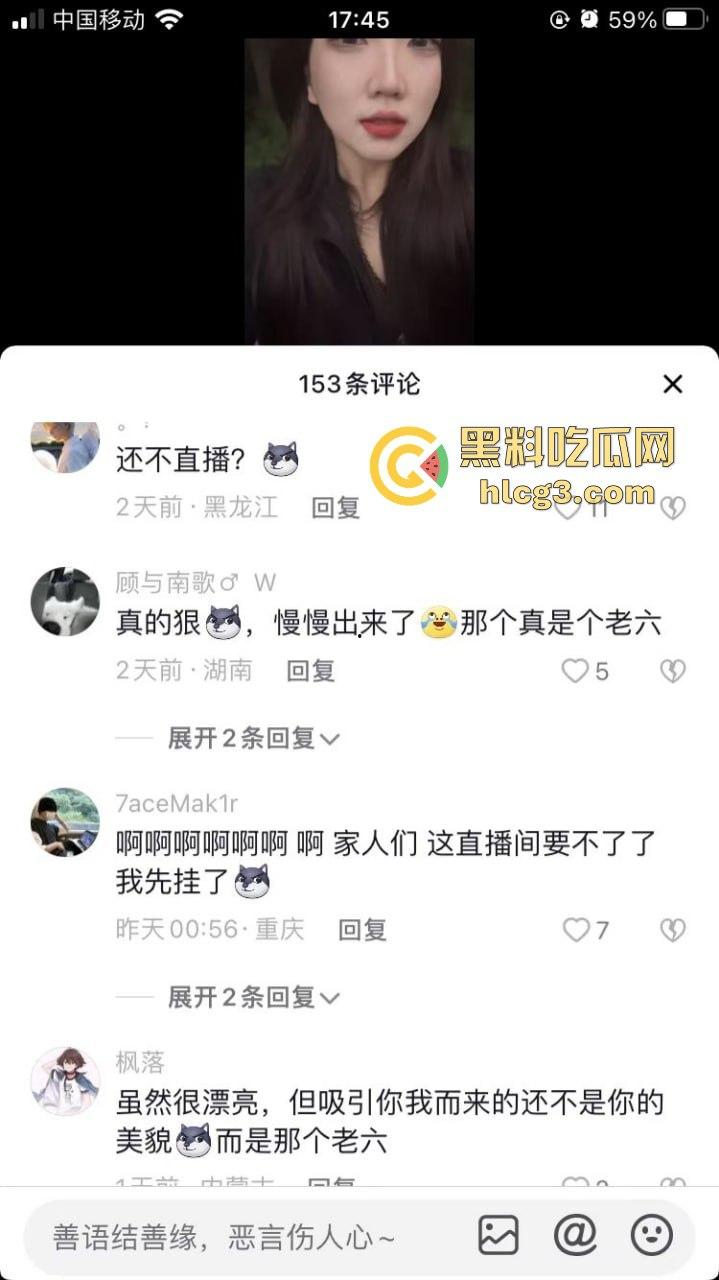
Task: Close the 153条评论 comments panel
Action: (x=673, y=384)
